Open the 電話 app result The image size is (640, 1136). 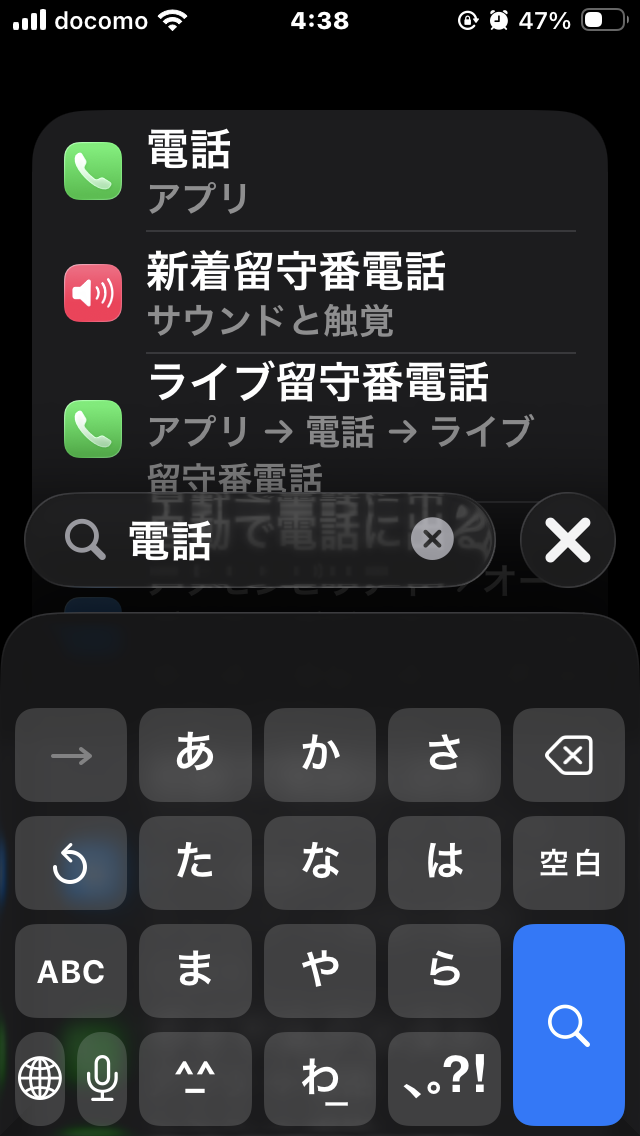coord(320,172)
